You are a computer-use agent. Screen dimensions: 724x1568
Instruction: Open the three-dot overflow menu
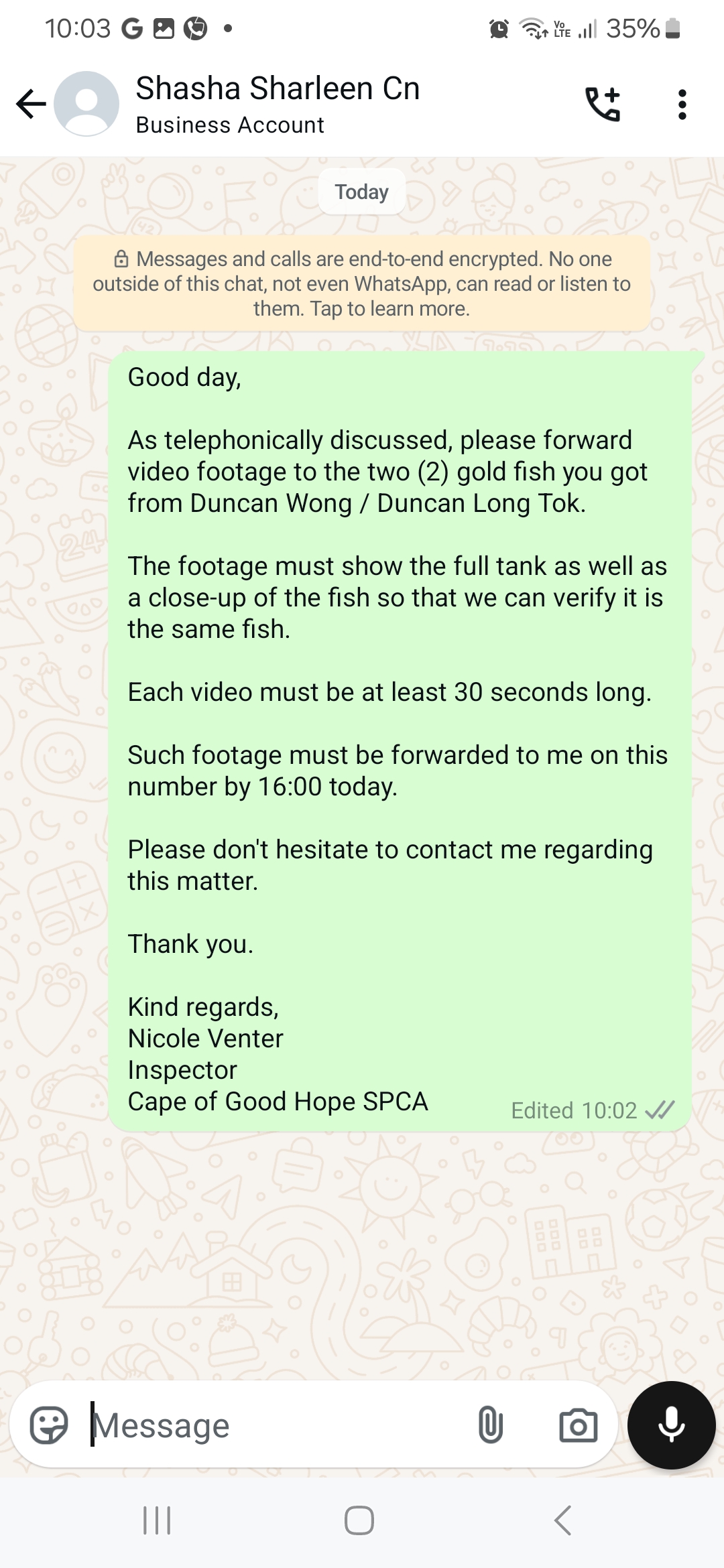[x=682, y=105]
